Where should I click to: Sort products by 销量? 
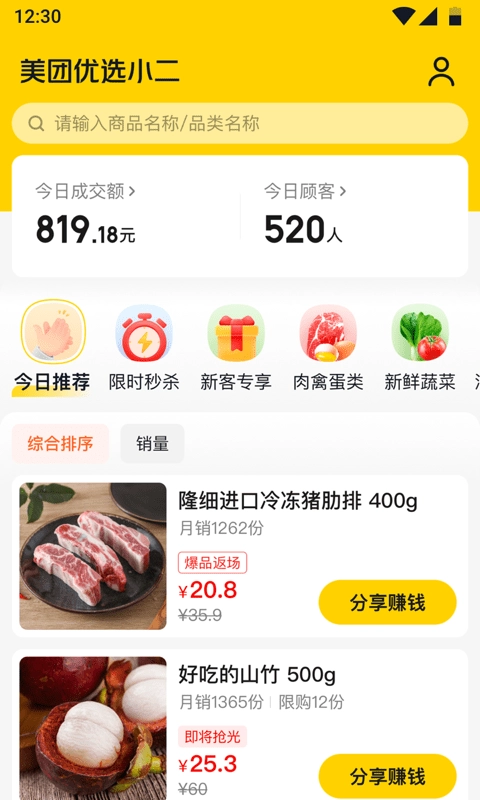[152, 443]
